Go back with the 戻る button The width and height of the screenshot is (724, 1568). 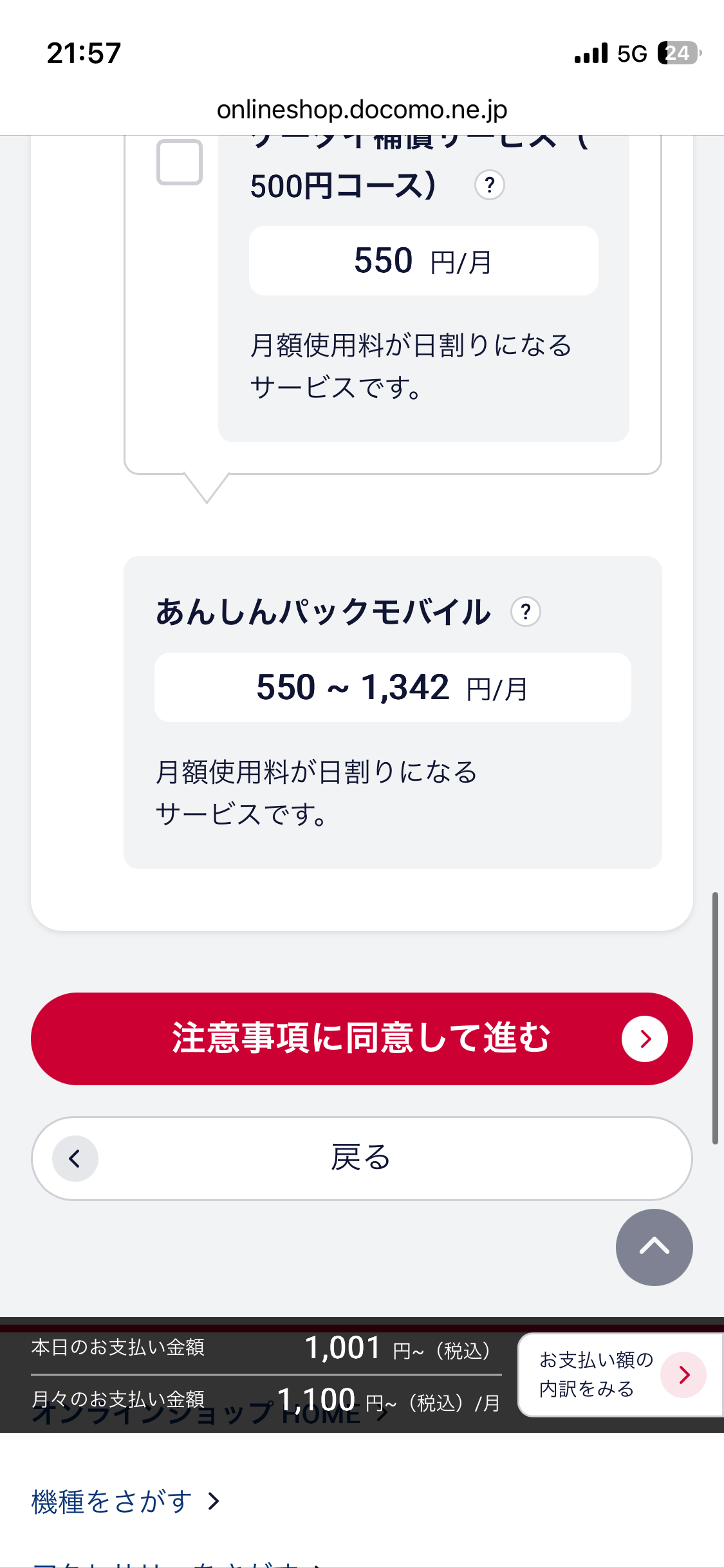pos(362,1158)
